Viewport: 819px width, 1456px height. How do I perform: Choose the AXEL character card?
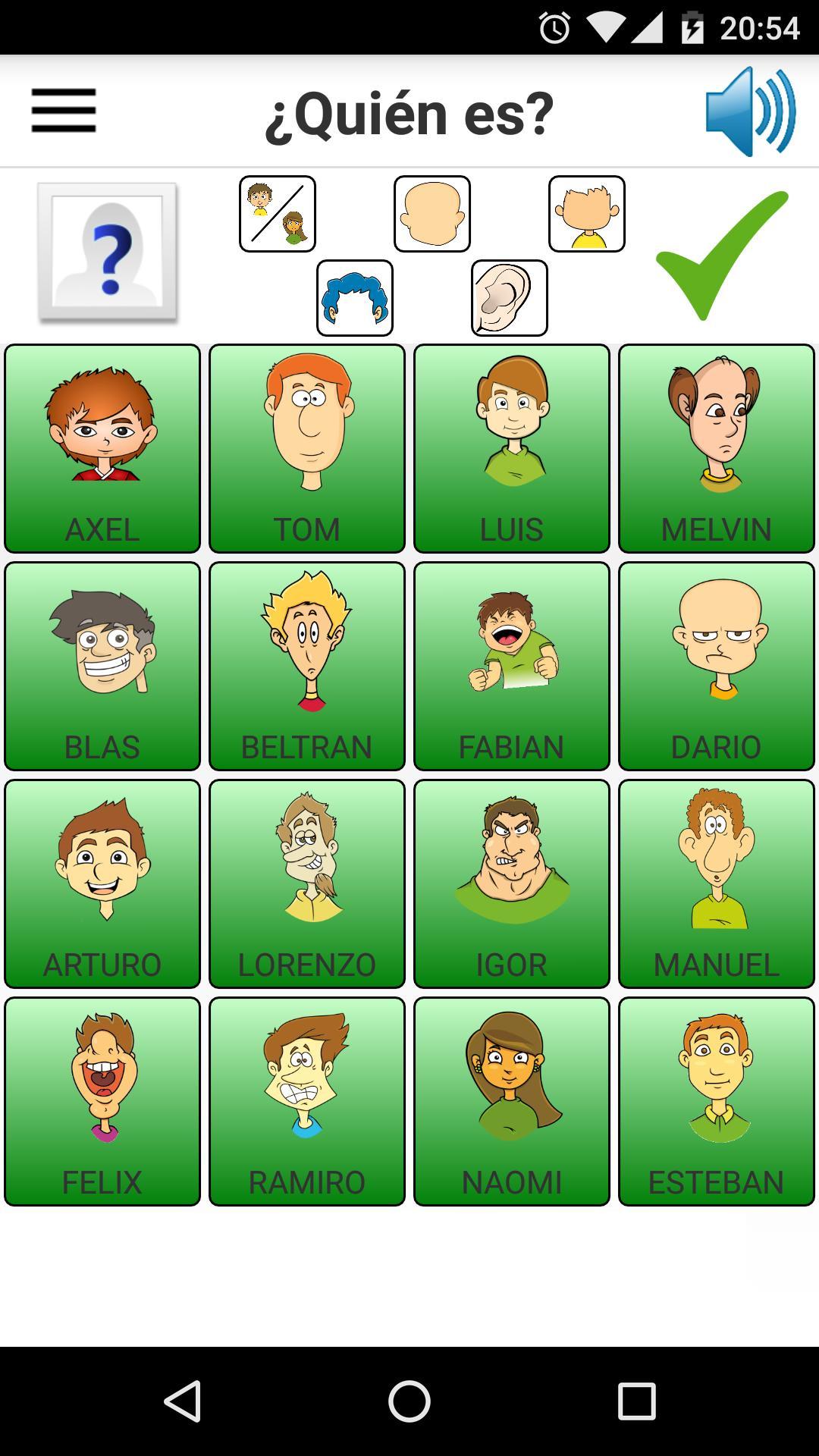[102, 449]
